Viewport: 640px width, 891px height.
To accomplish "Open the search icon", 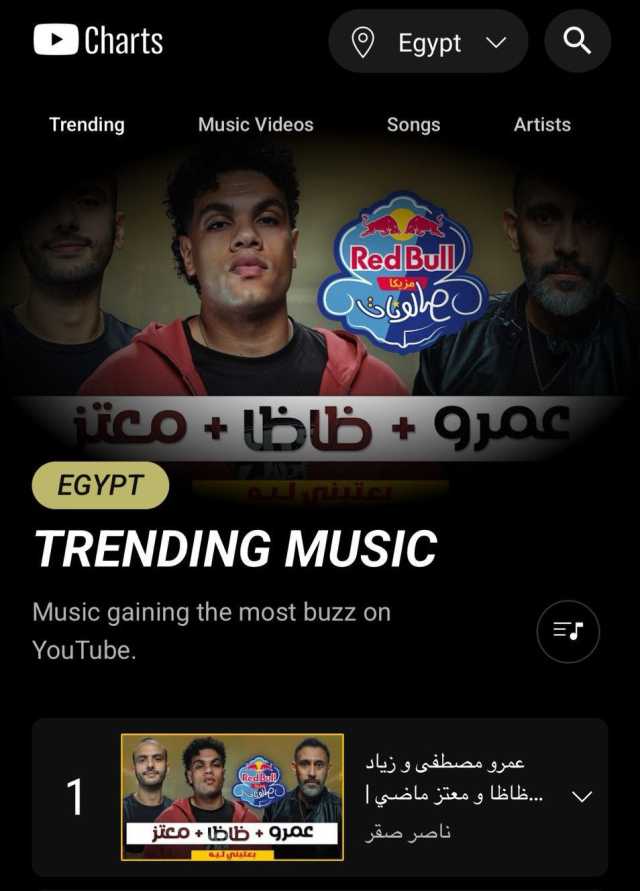I will pos(577,41).
